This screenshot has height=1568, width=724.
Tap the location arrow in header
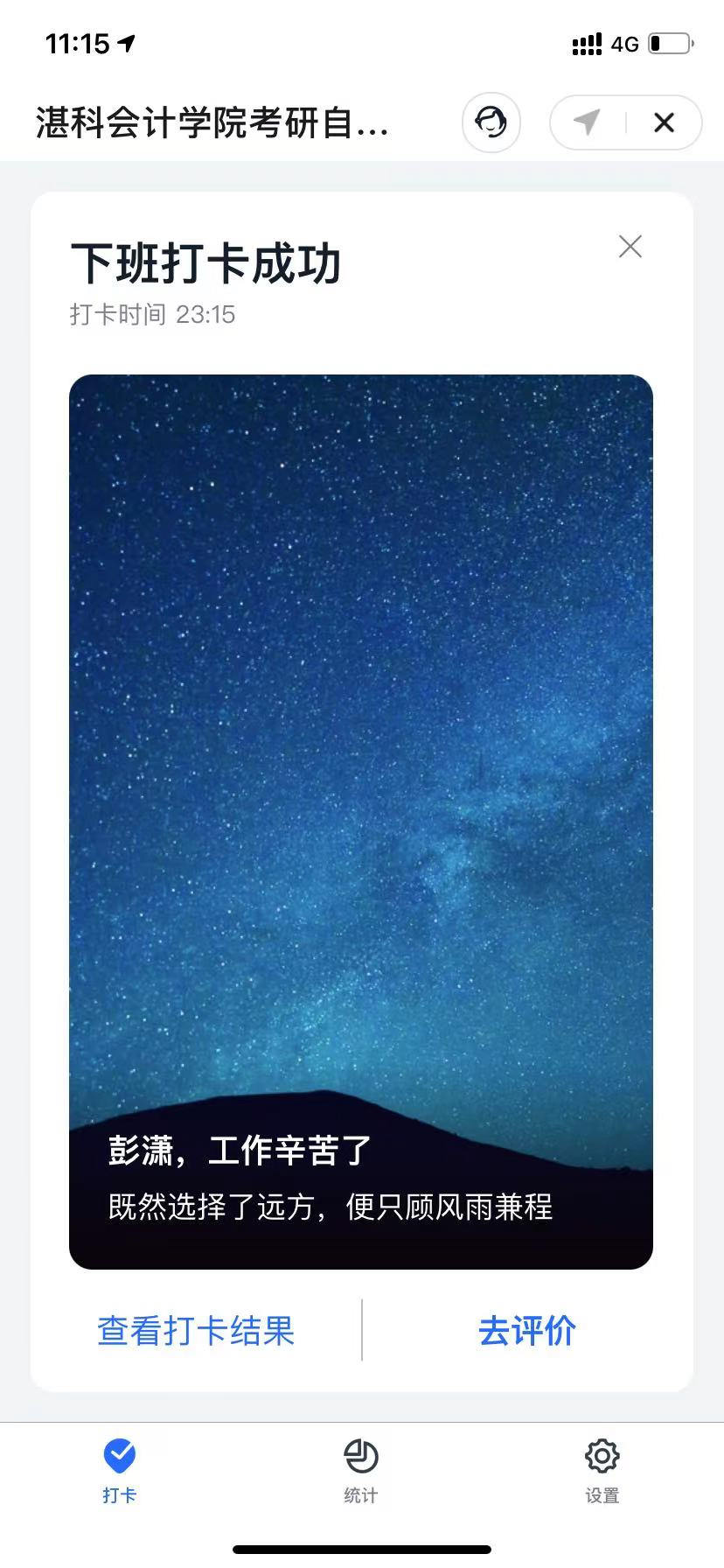(x=588, y=122)
